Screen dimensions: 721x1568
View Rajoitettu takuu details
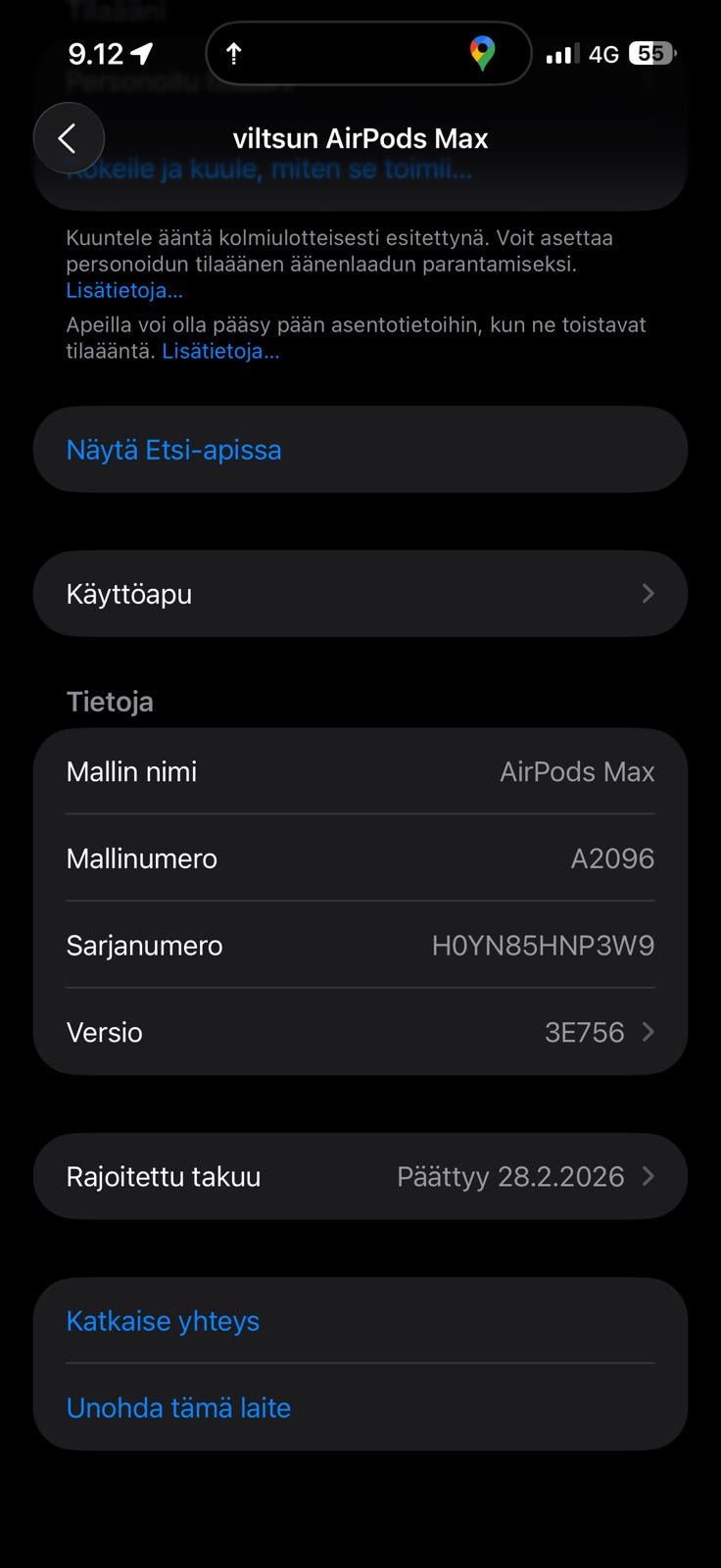(x=360, y=1176)
